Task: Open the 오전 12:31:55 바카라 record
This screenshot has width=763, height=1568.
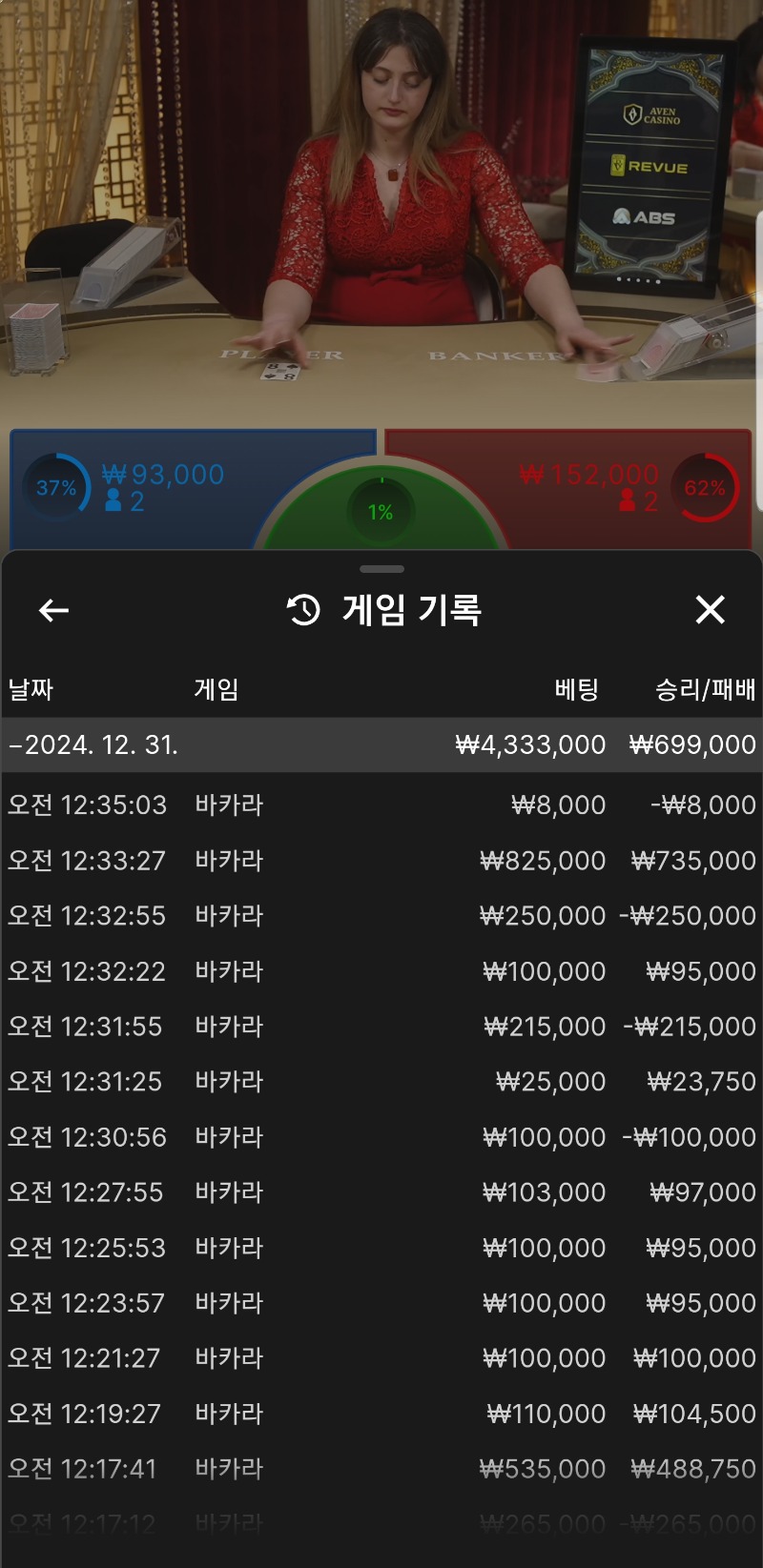Action: (x=381, y=1026)
